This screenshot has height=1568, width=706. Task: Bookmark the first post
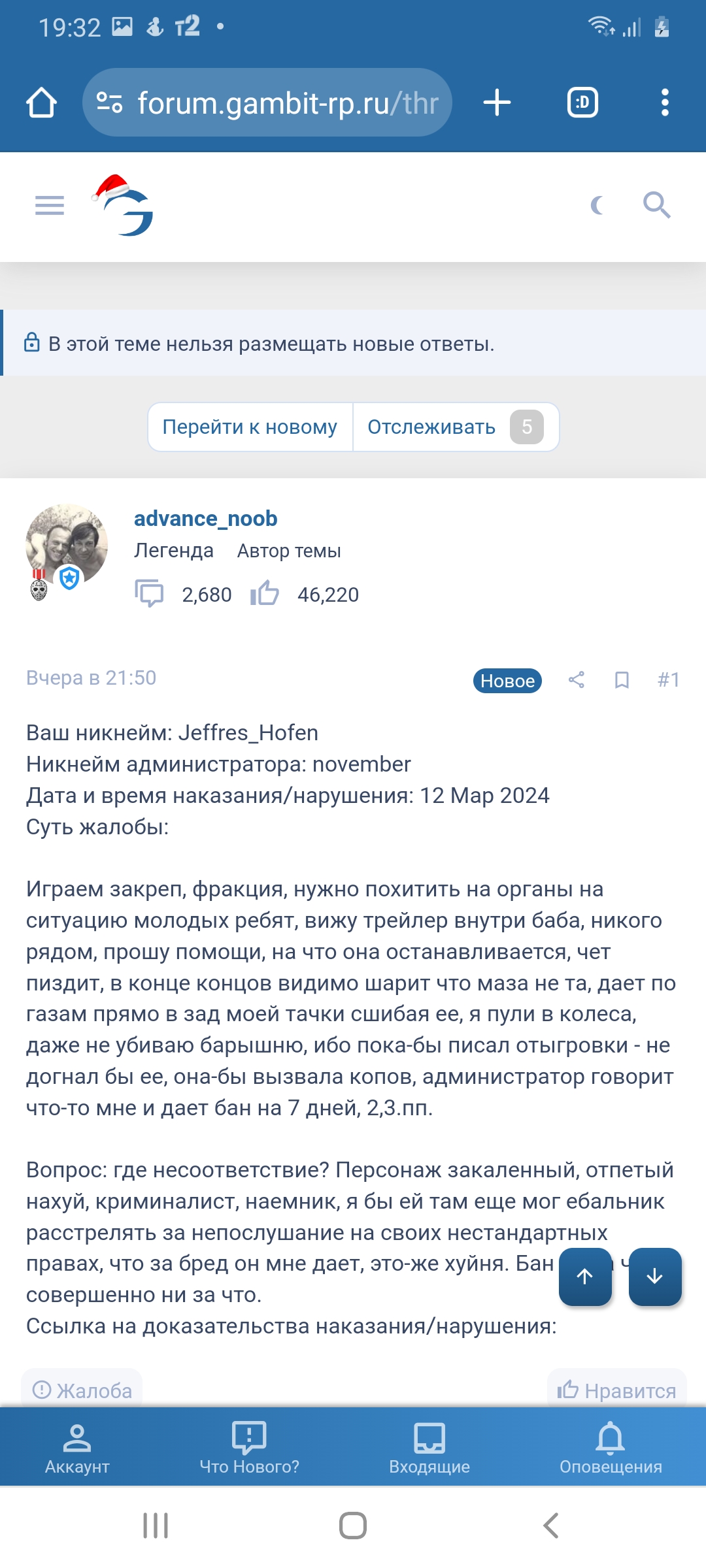pyautogui.click(x=622, y=680)
